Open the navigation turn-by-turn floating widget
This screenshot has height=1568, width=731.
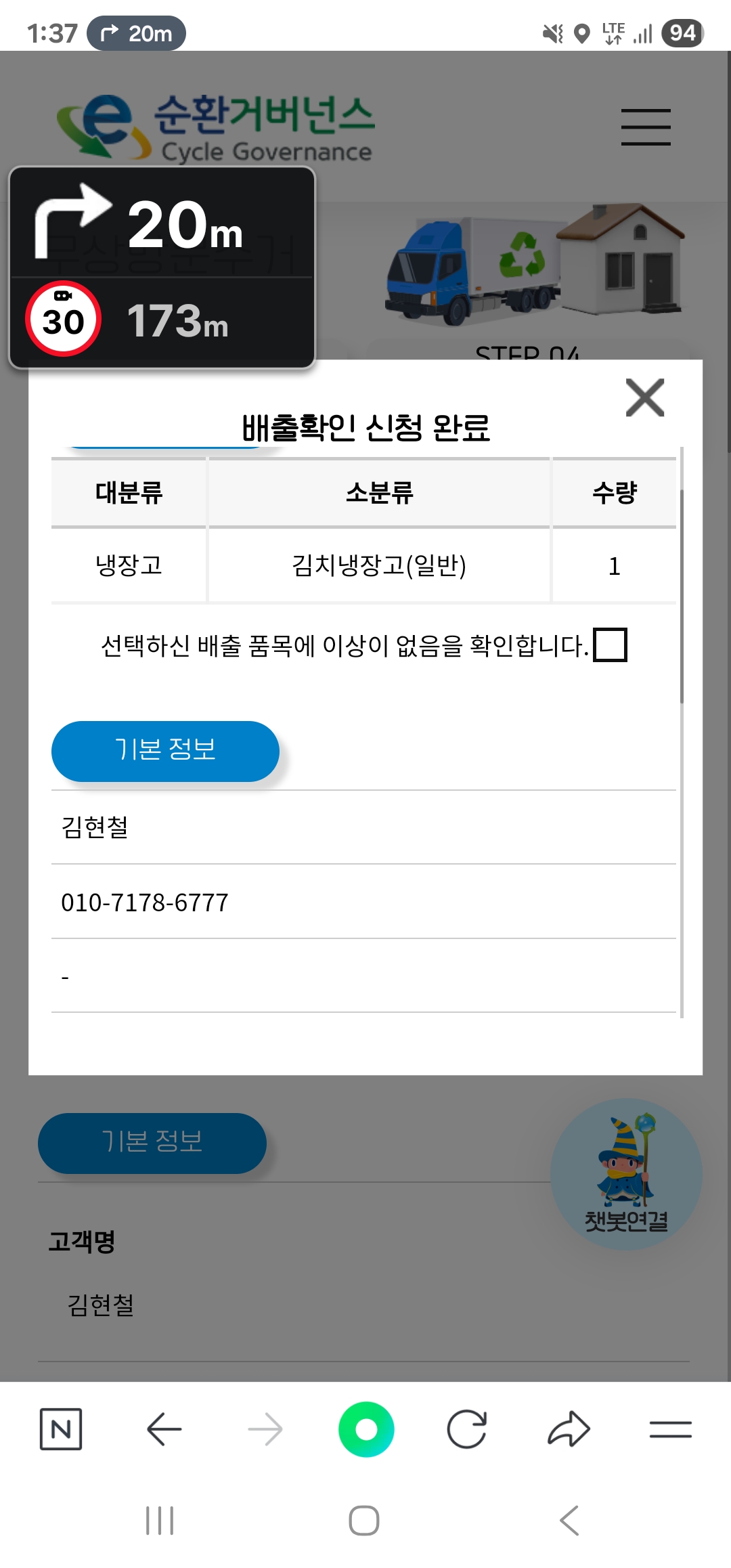162,268
